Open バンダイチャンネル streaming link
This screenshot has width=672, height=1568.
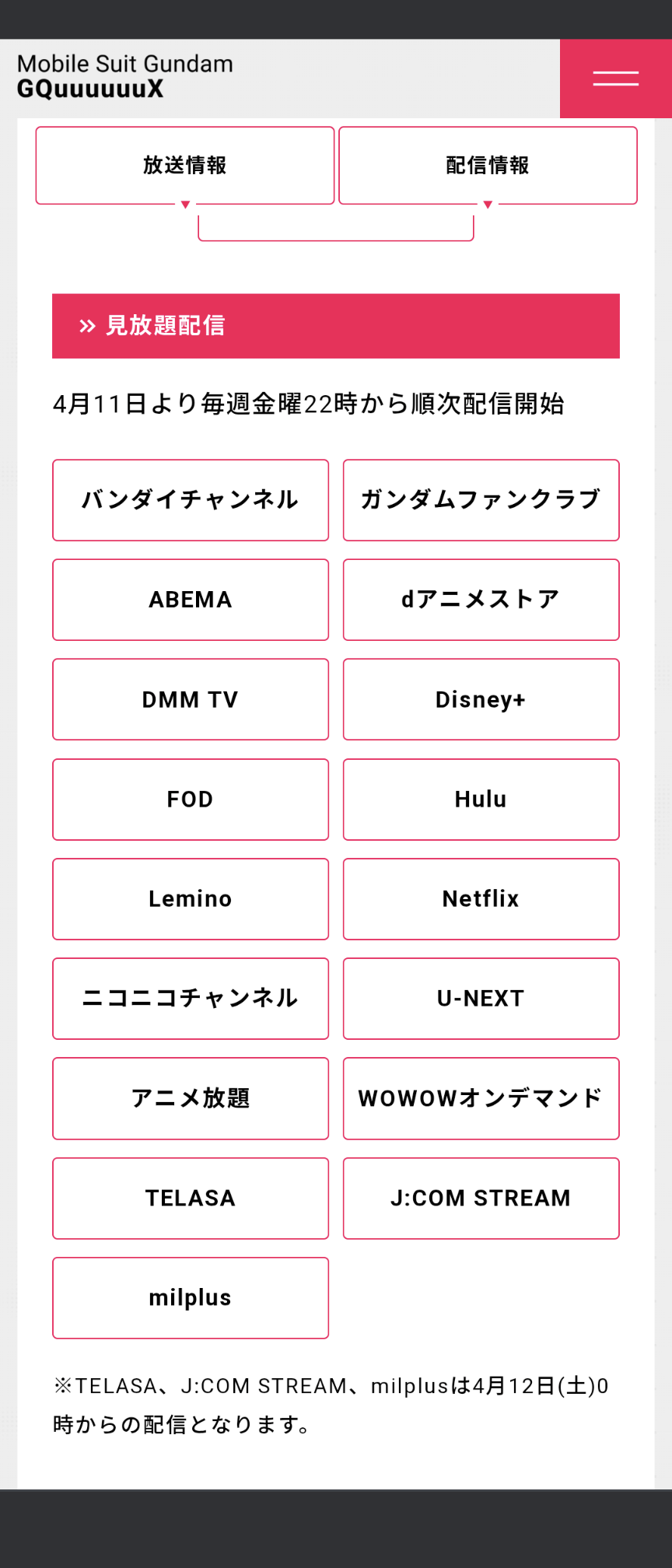pyautogui.click(x=191, y=500)
